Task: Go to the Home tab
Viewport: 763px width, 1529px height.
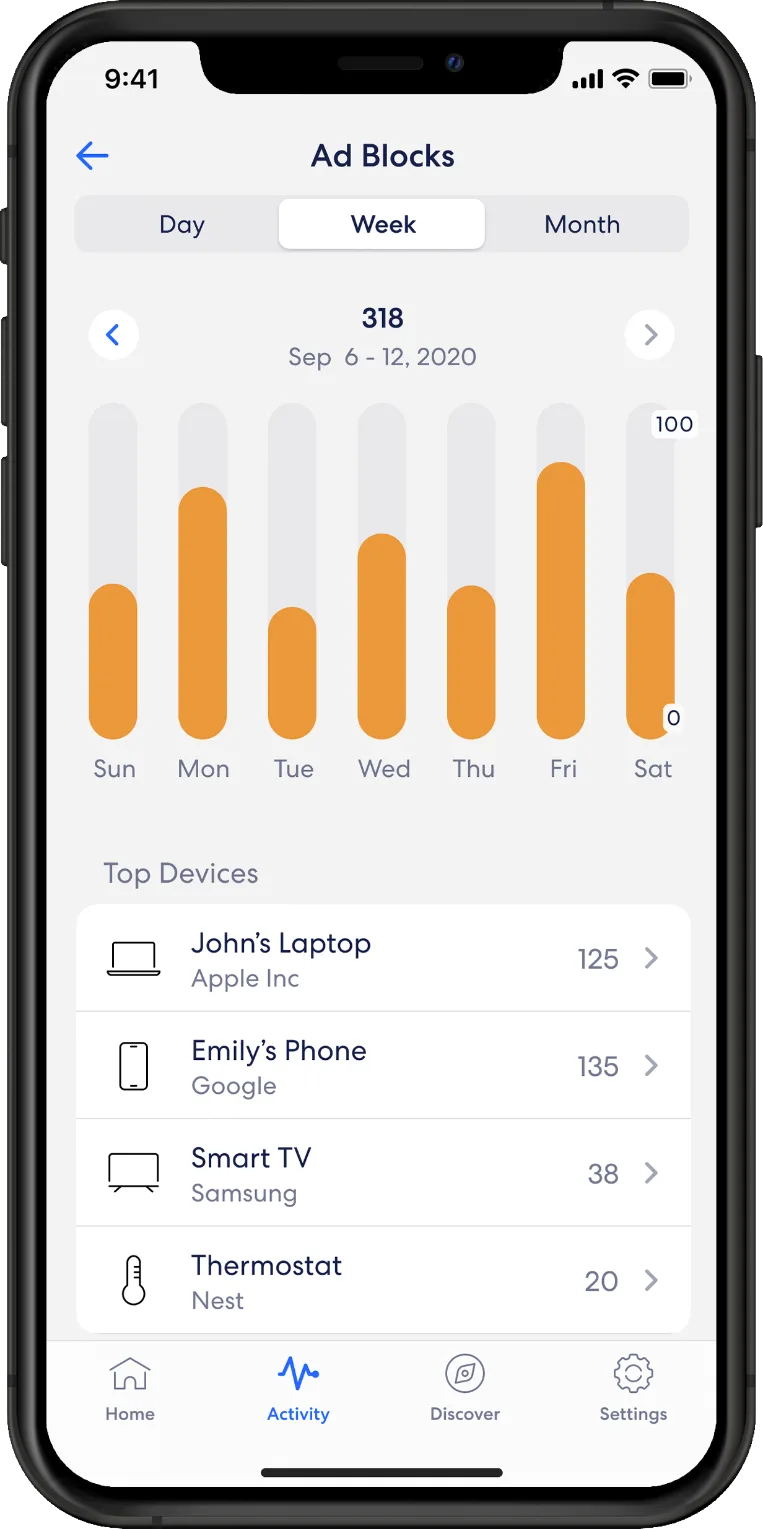Action: click(x=130, y=1388)
